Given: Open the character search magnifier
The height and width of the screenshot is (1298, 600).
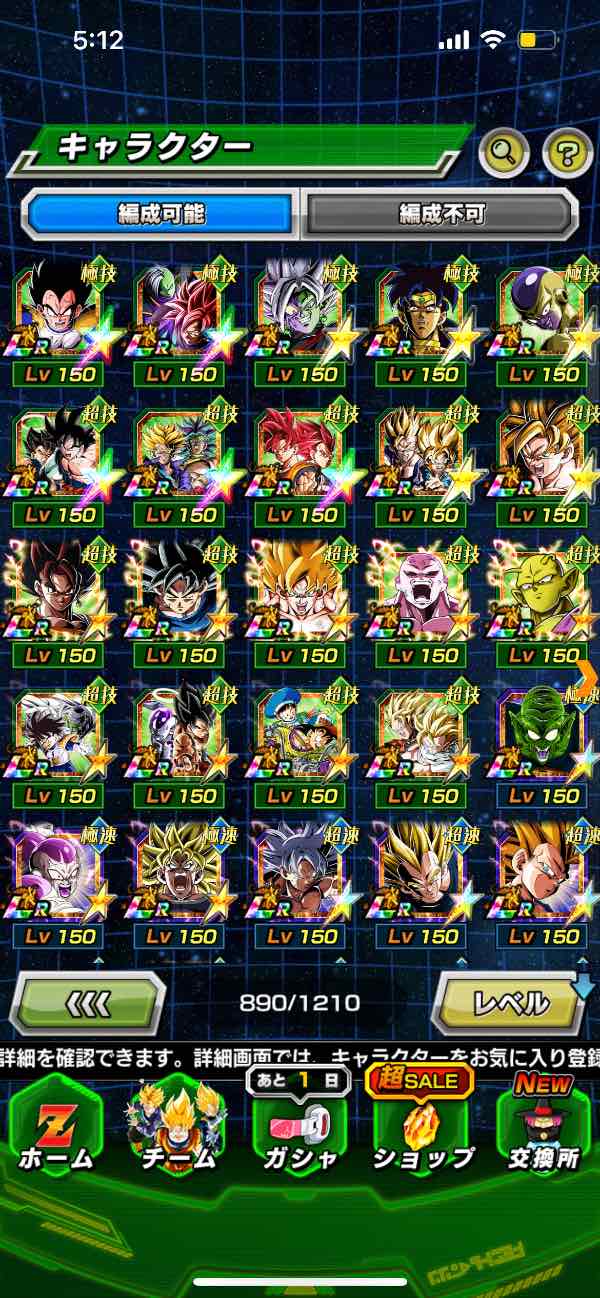Looking at the screenshot, I should click(504, 152).
